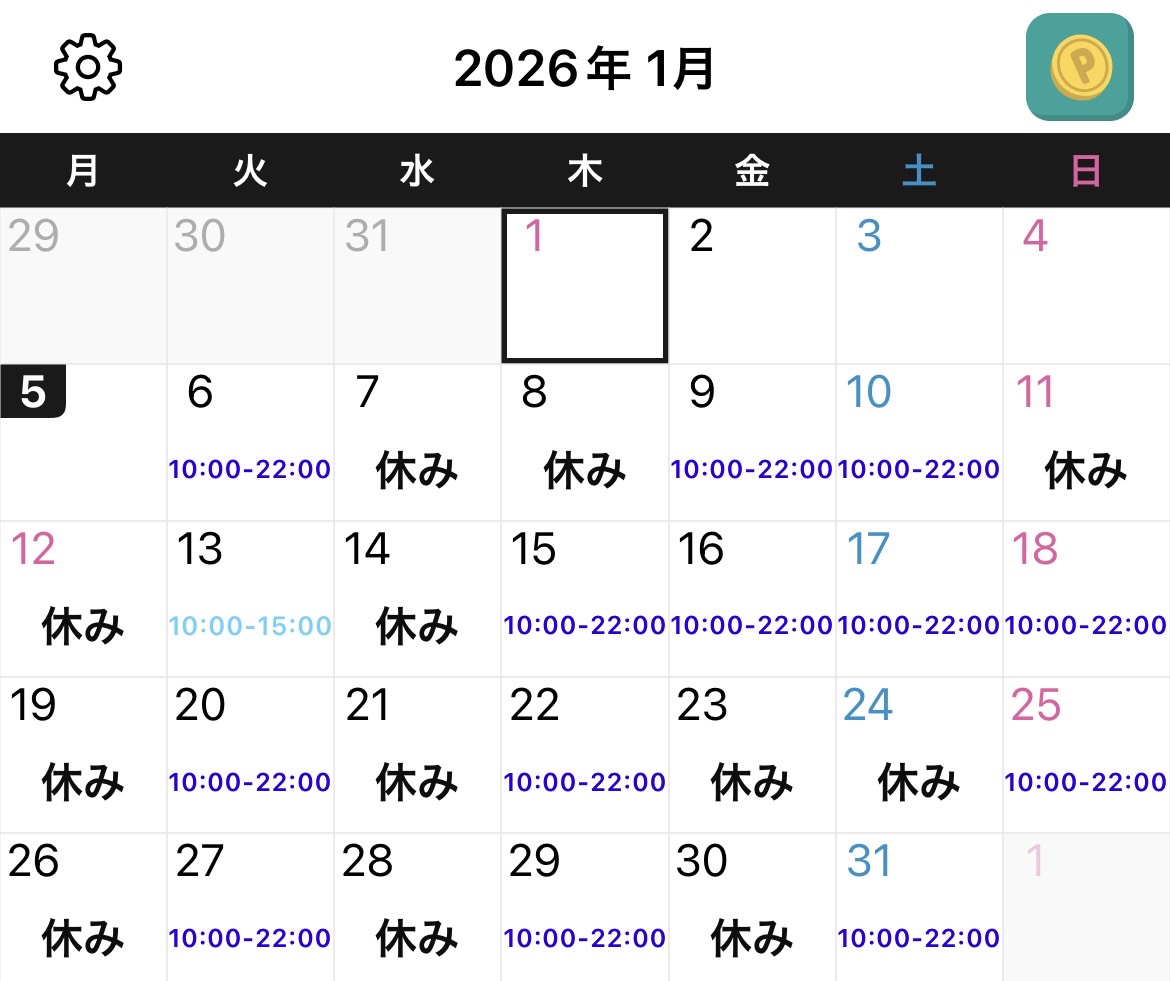This screenshot has height=981, width=1170.
Task: Select January 5 marked as today
Action: (x=83, y=442)
